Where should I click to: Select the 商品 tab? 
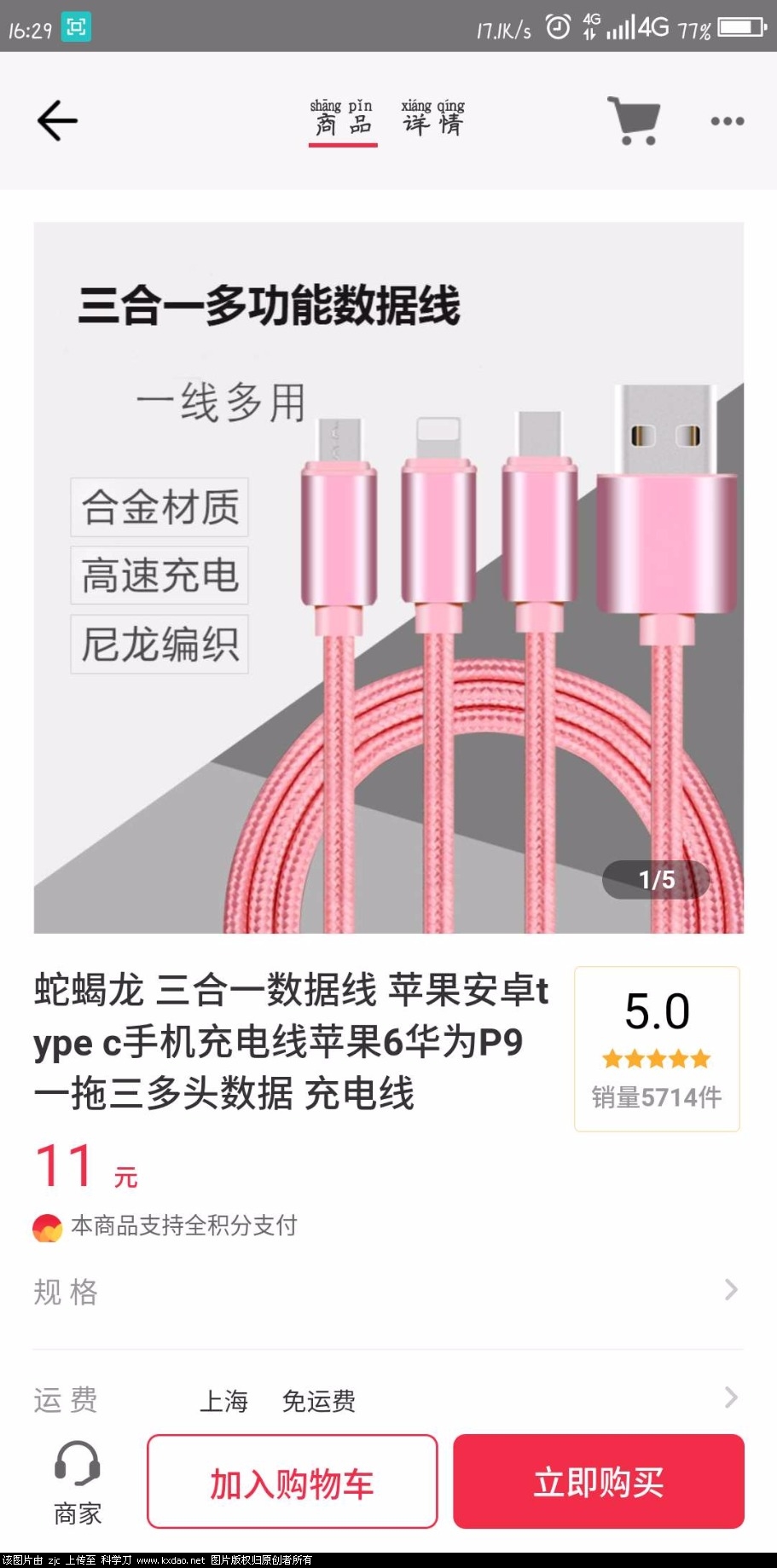pos(342,119)
